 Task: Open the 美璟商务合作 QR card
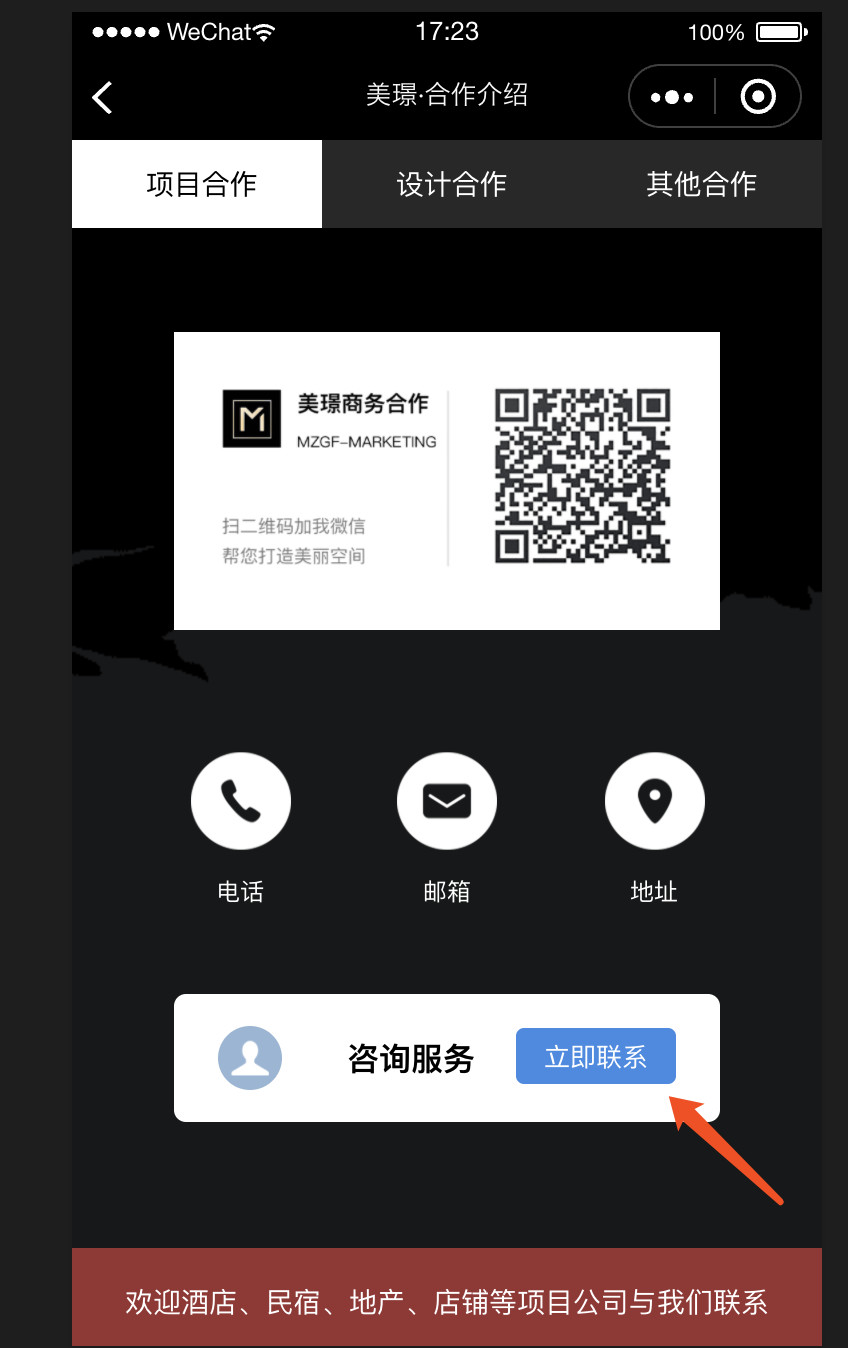click(446, 480)
